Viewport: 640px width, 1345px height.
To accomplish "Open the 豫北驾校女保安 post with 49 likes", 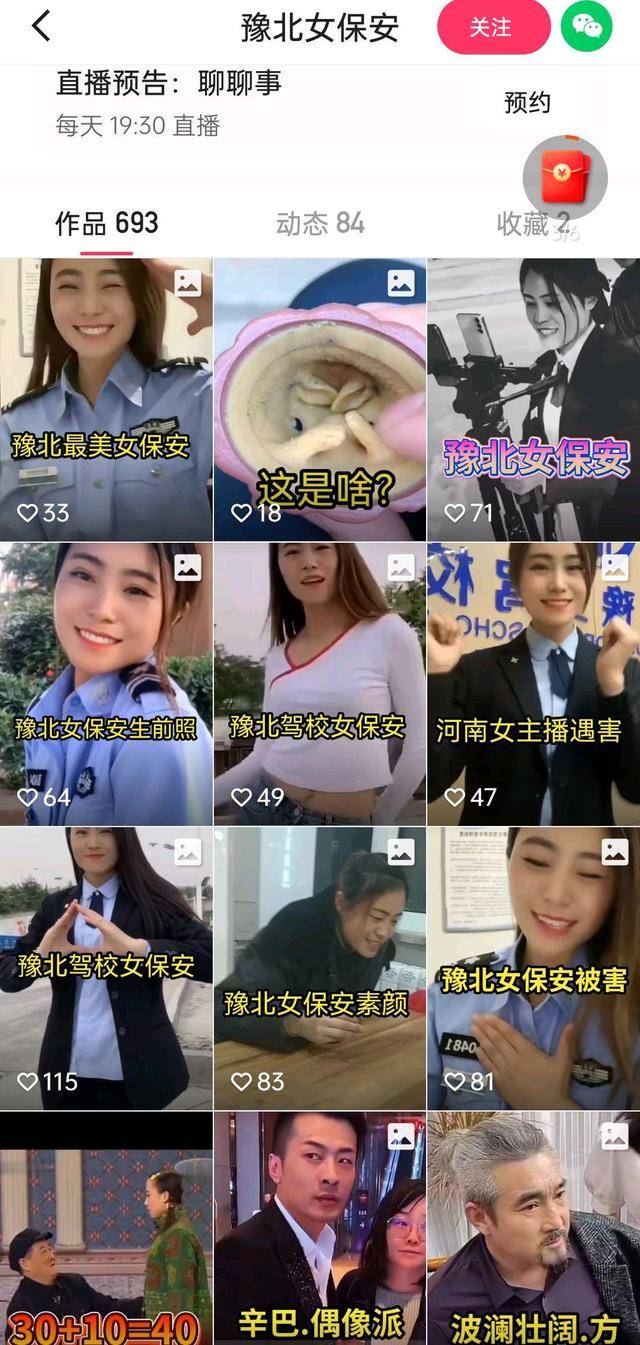I will click(320, 684).
